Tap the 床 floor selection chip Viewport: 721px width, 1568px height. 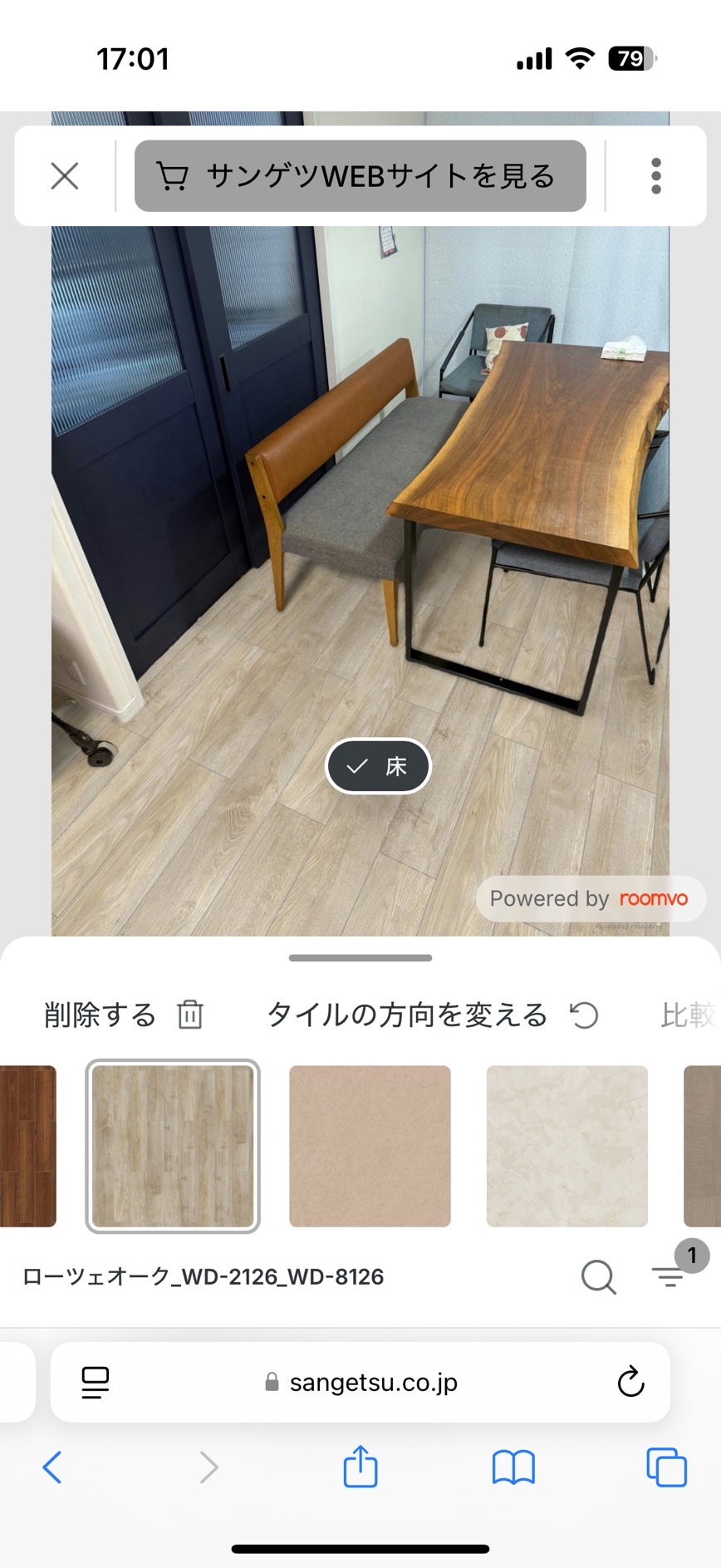tap(378, 766)
